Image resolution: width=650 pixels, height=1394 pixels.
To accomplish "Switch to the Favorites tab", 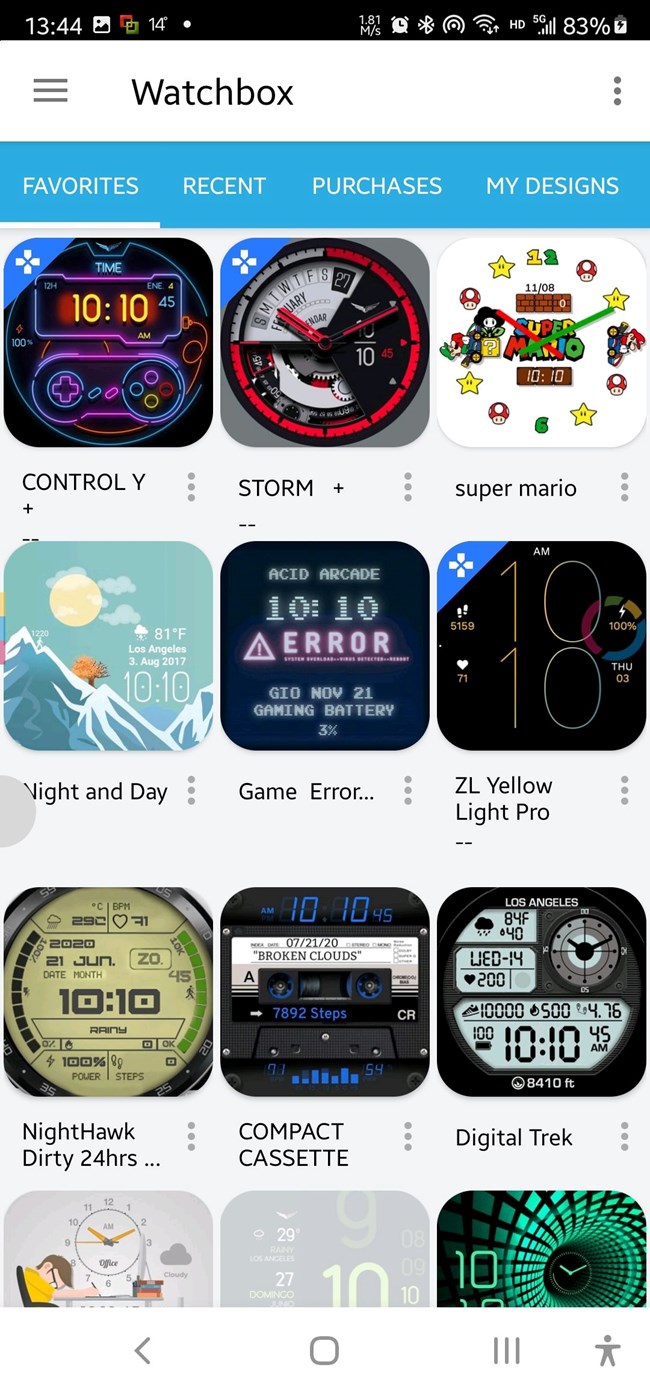I will tap(81, 186).
